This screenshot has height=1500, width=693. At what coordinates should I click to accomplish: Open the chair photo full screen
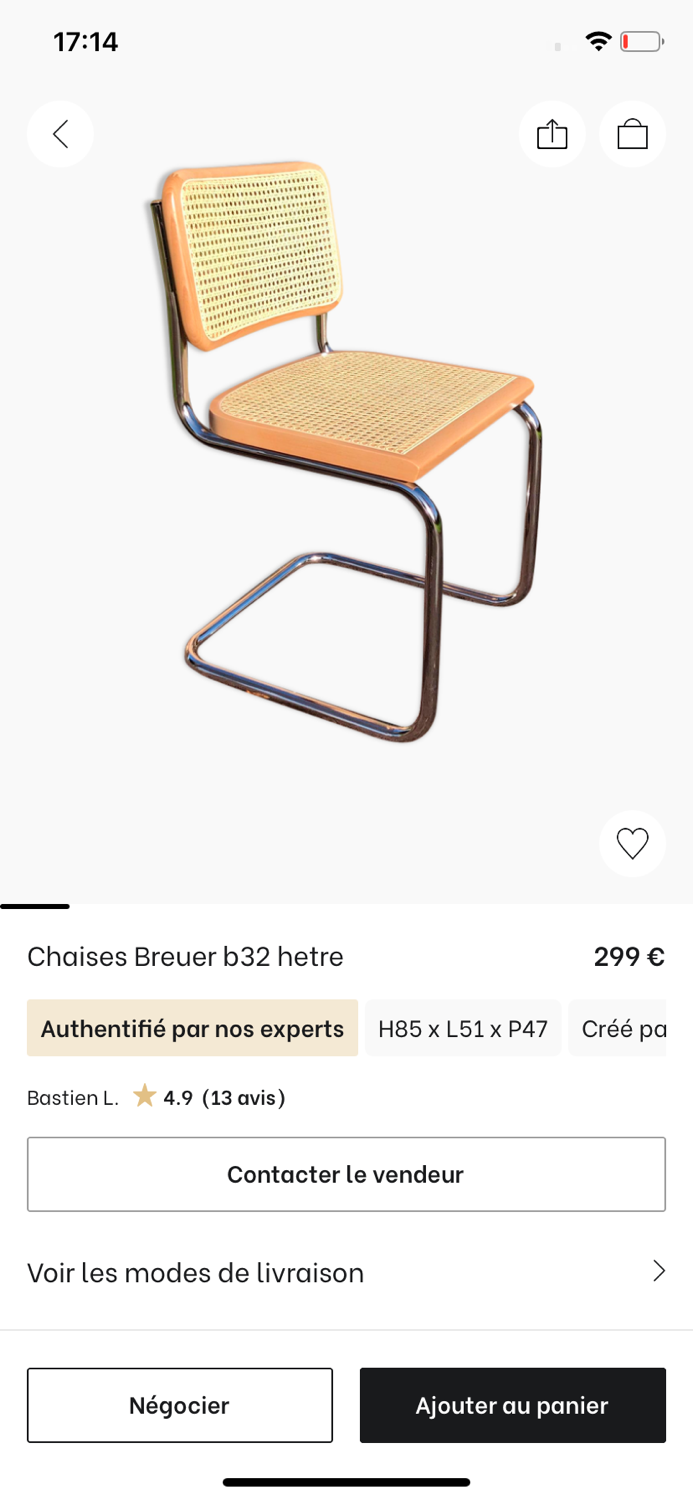(346, 450)
